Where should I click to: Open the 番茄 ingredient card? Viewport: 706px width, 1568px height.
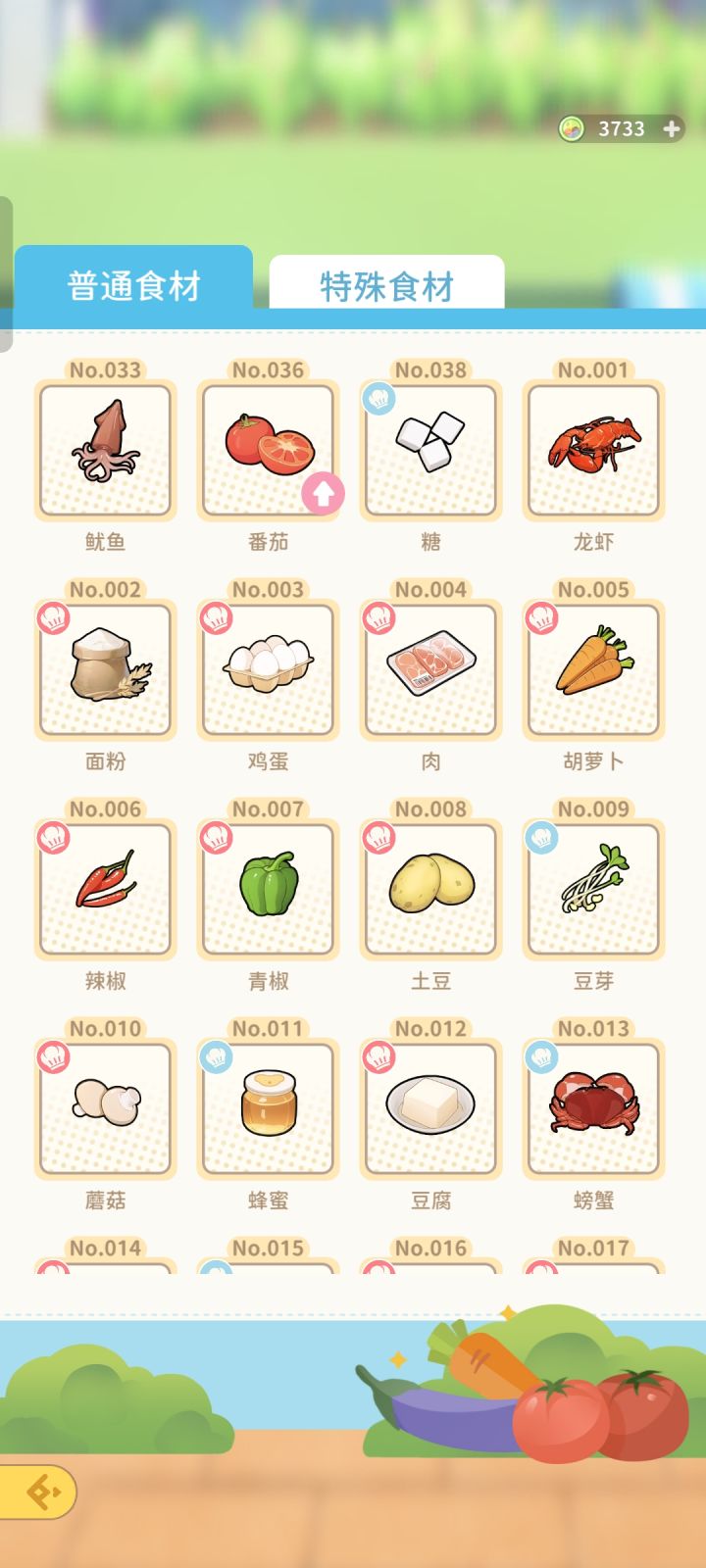tap(268, 451)
